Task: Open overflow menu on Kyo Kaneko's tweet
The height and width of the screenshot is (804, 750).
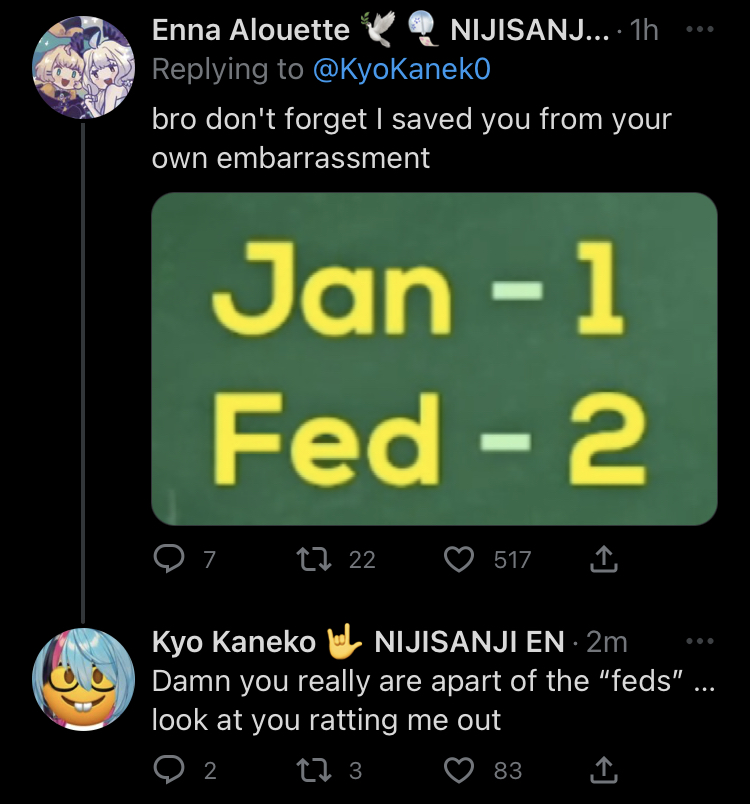Action: pyautogui.click(x=701, y=640)
